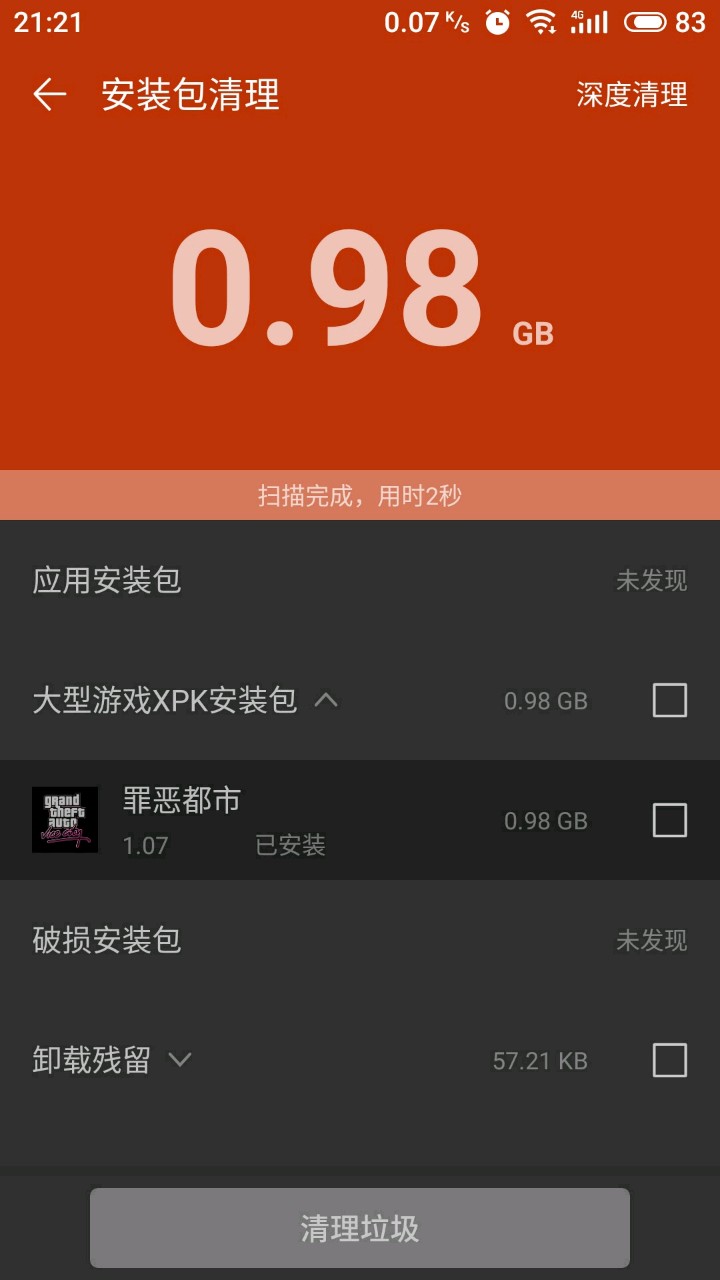Expand the 卸载残留 section
Image resolution: width=720 pixels, height=1280 pixels.
[x=180, y=1060]
